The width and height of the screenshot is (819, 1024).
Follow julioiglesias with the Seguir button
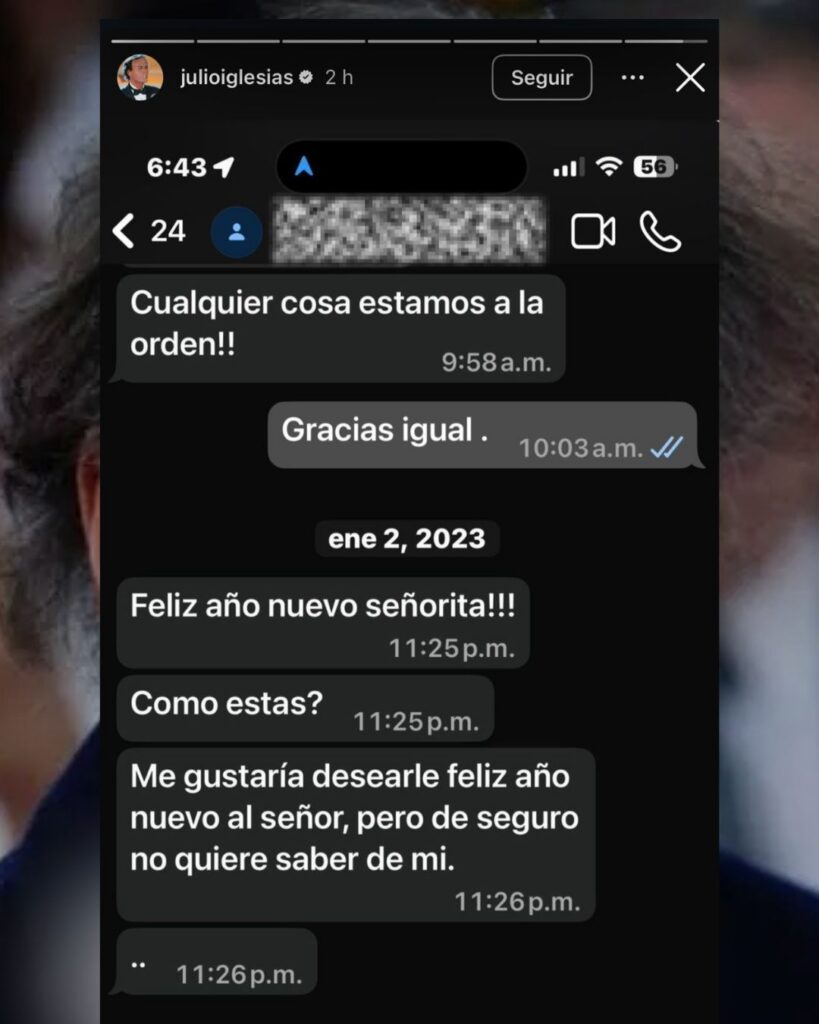(541, 78)
